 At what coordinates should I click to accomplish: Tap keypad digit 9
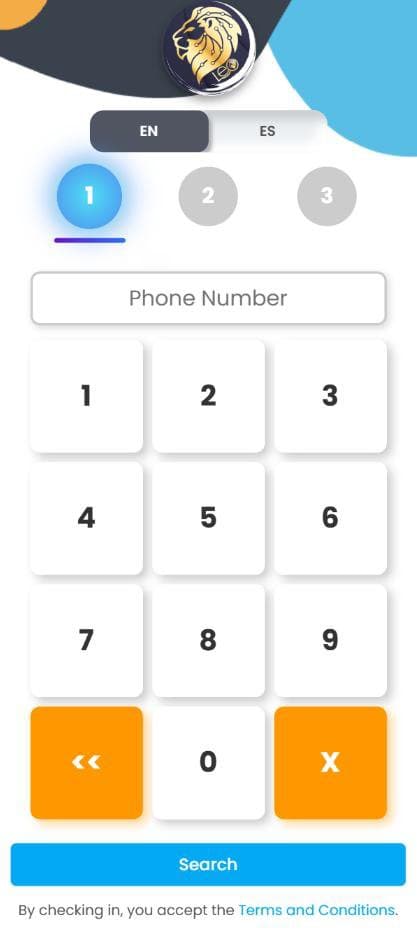tap(330, 640)
